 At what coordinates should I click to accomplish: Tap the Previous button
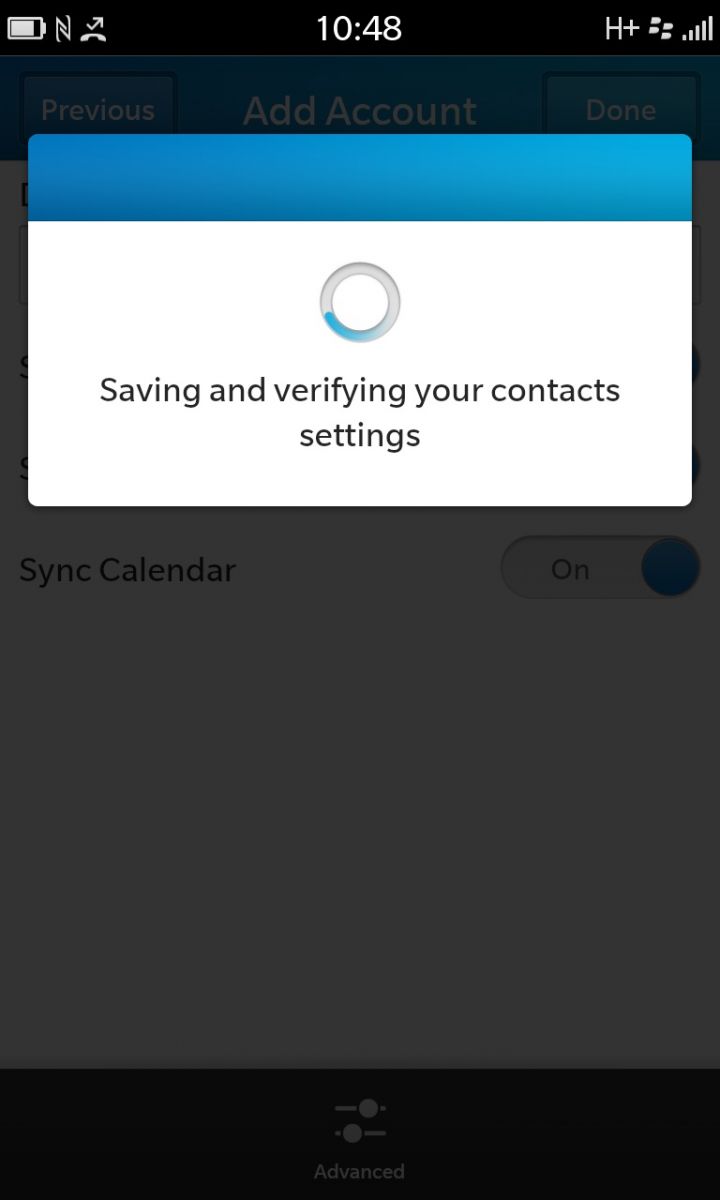98,109
